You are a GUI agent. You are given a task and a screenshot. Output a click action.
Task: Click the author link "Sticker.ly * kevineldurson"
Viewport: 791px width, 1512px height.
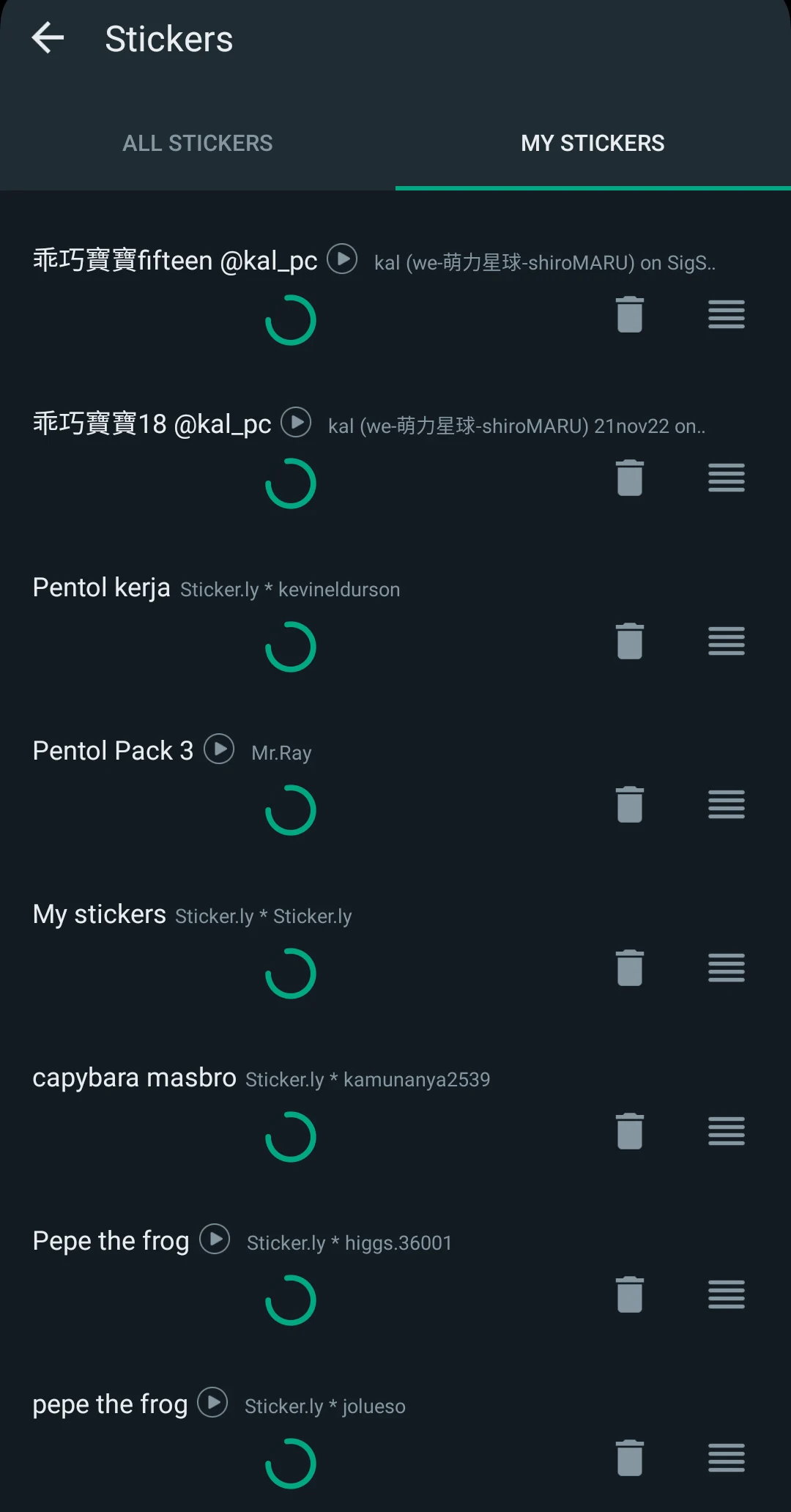pyautogui.click(x=290, y=590)
